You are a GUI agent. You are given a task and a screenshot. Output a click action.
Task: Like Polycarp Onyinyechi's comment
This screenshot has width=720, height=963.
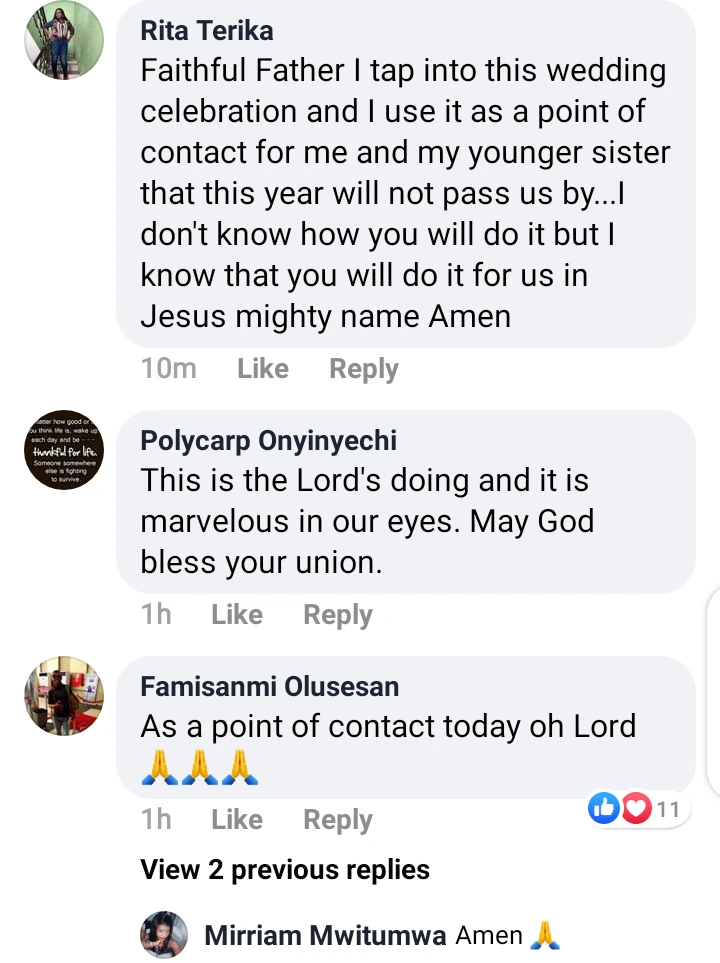point(237,615)
